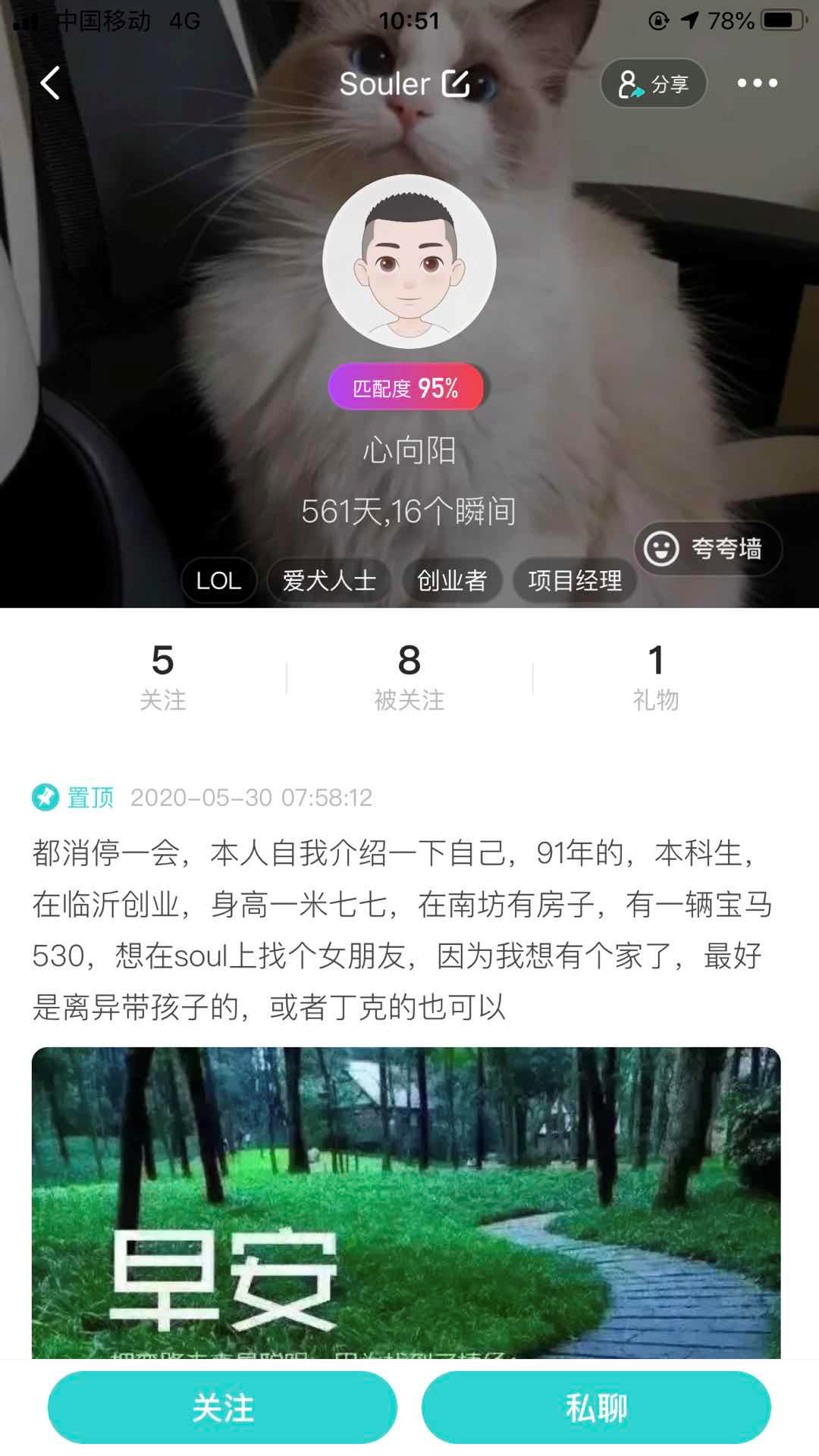This screenshot has width=819, height=1456.
Task: Open the pinned post's 早安 image
Action: pos(406,1202)
